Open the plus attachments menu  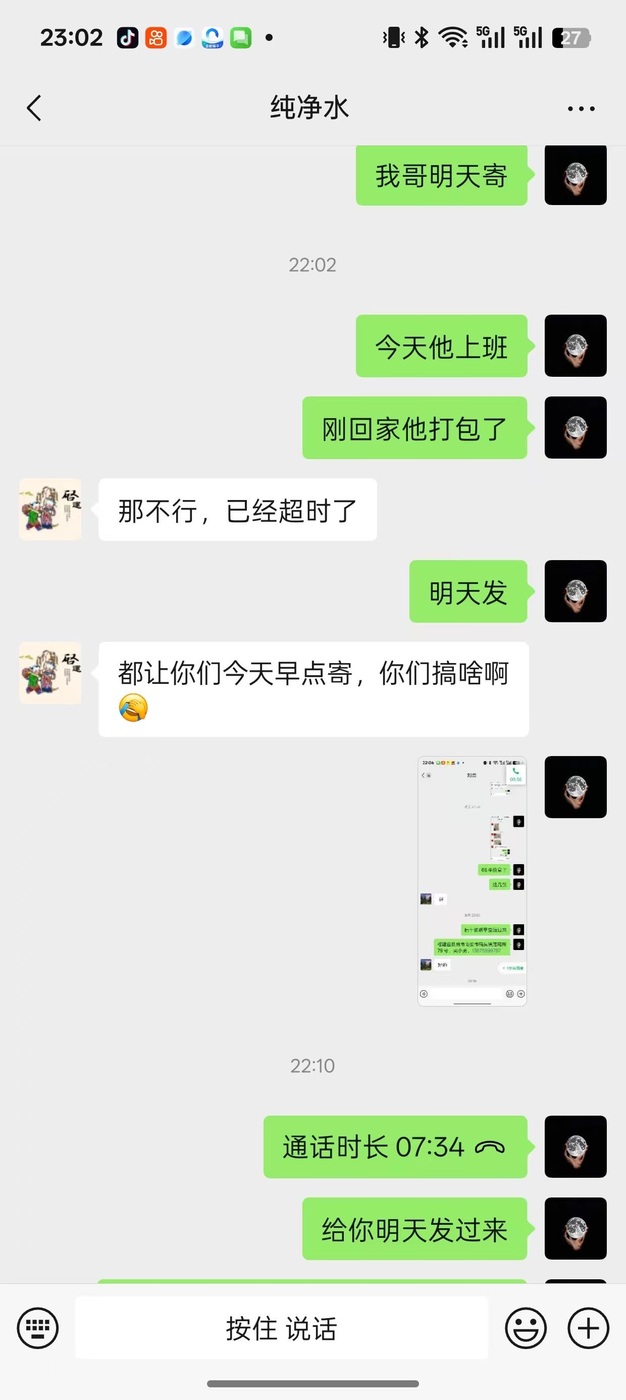[x=588, y=1328]
